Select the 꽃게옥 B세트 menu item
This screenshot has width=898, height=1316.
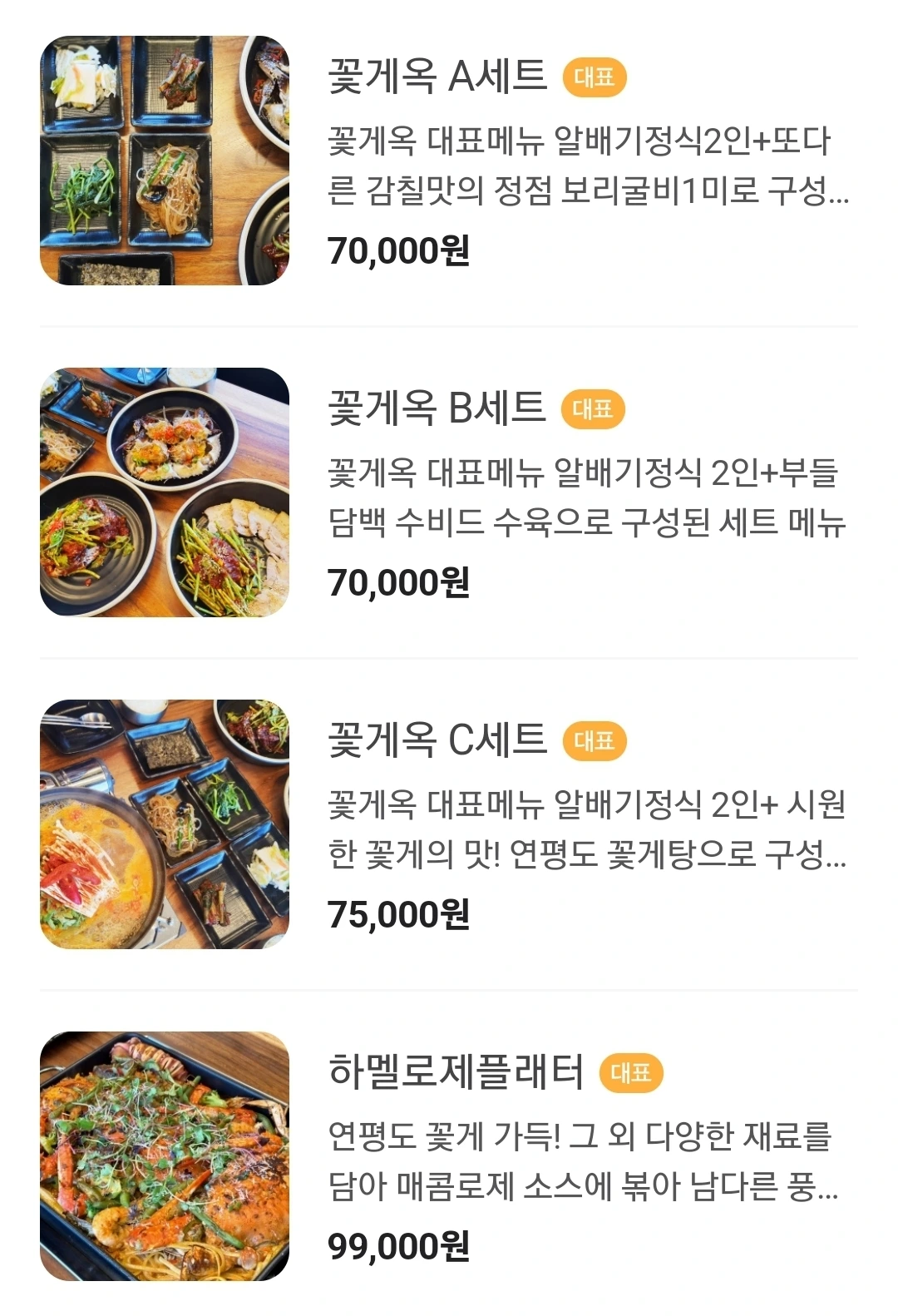(437, 409)
